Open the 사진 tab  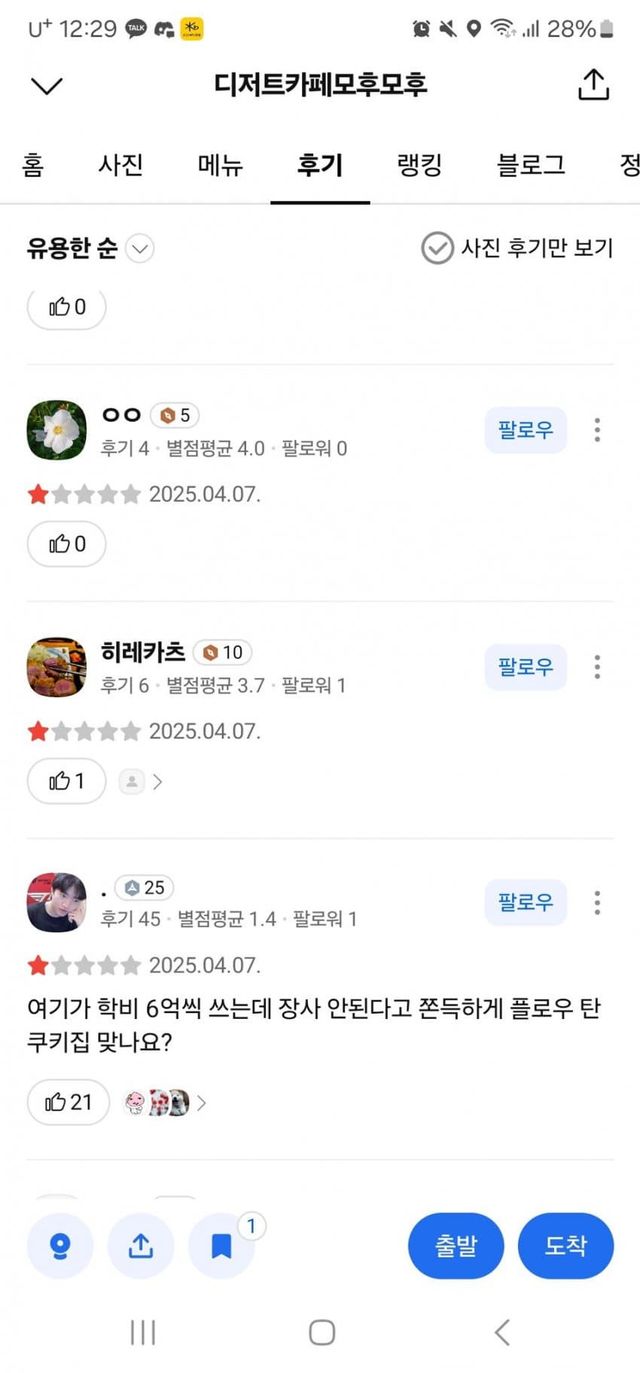121,165
